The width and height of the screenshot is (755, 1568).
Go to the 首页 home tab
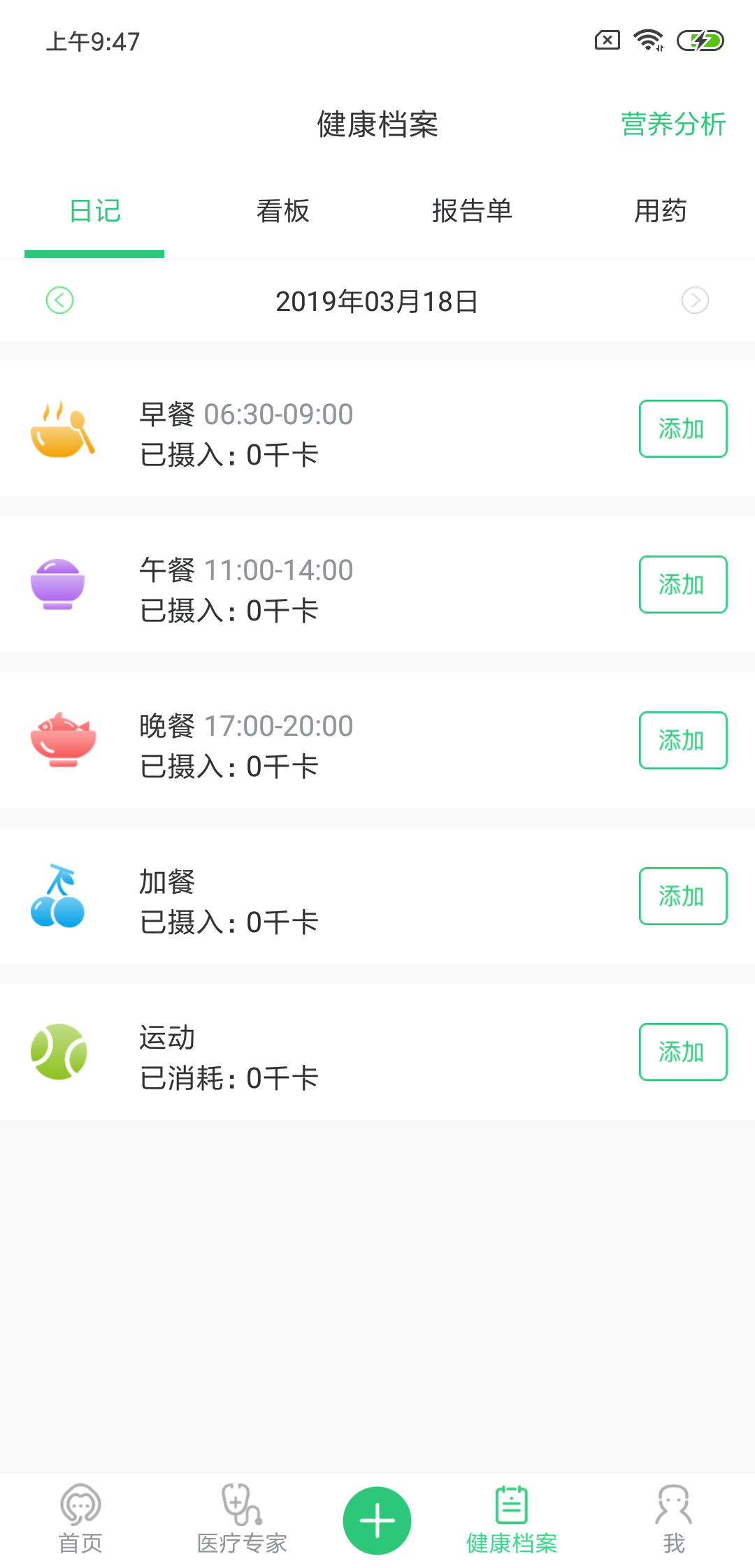point(80,1519)
